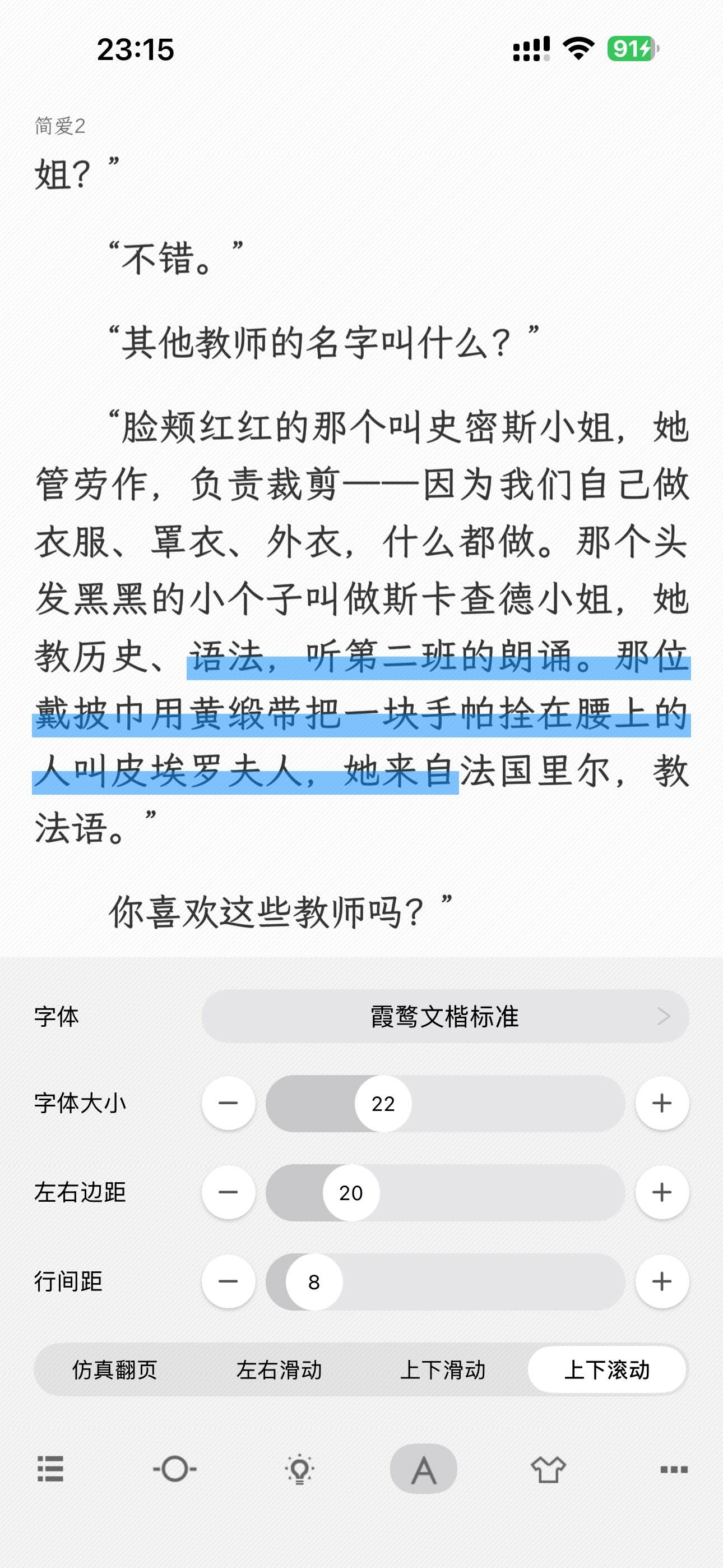
Task: Tap the minus stepper for 左右边距
Action: [228, 1192]
